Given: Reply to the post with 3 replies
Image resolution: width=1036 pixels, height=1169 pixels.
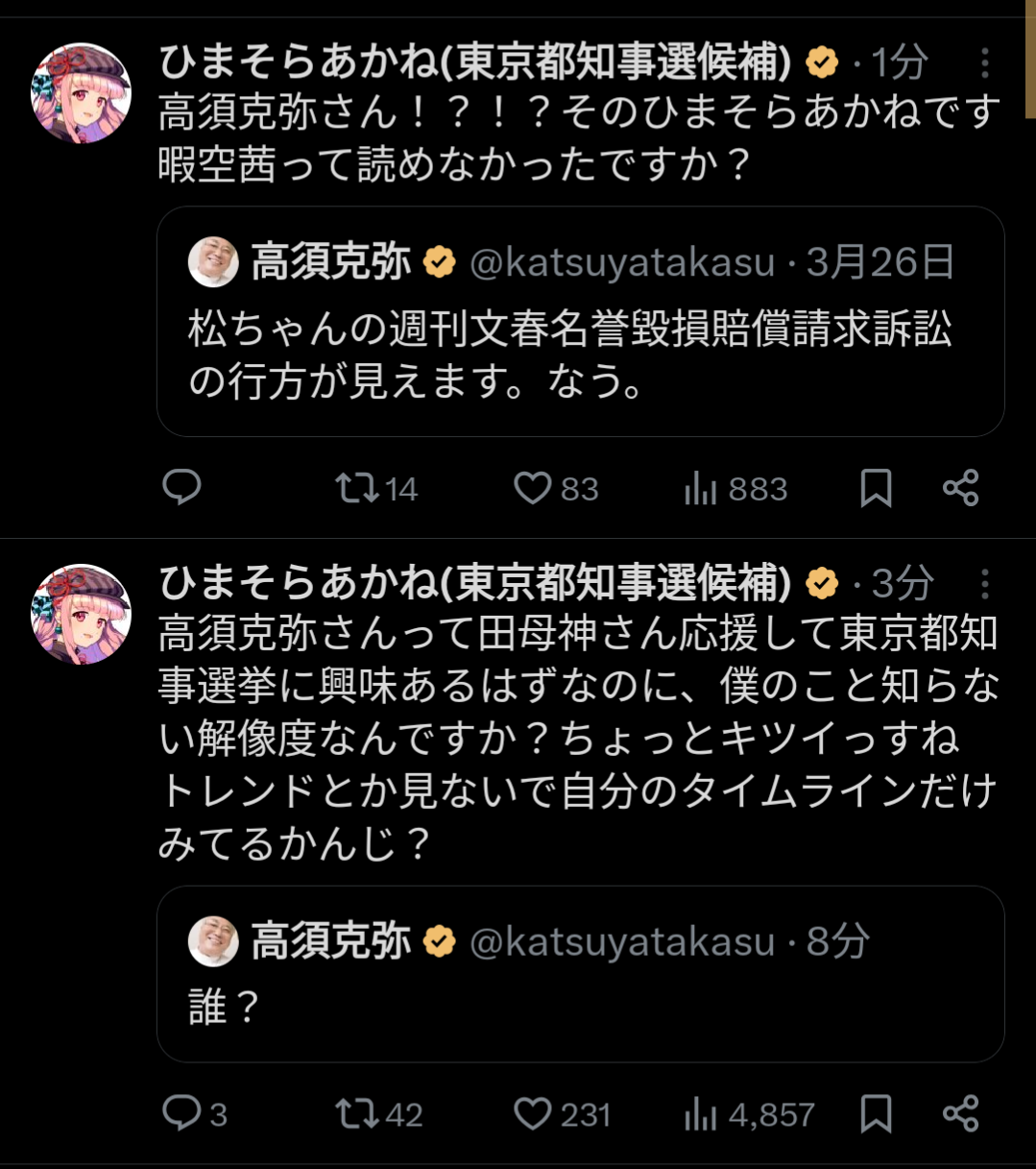Looking at the screenshot, I should (x=181, y=1113).
